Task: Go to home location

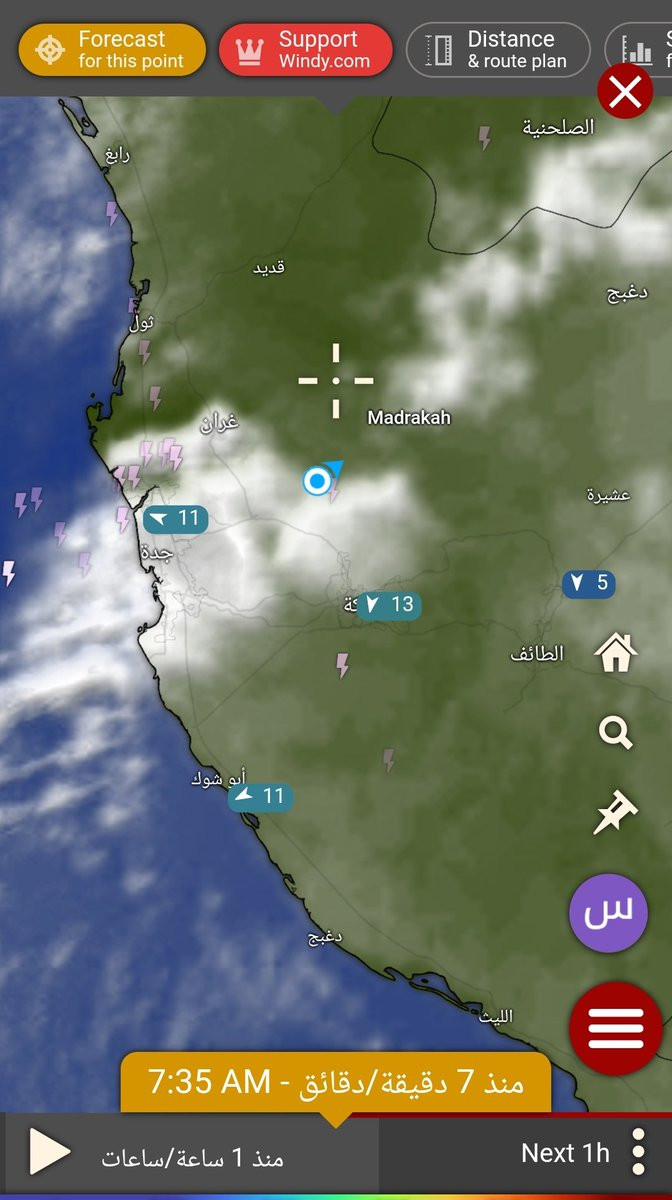Action: (x=616, y=654)
